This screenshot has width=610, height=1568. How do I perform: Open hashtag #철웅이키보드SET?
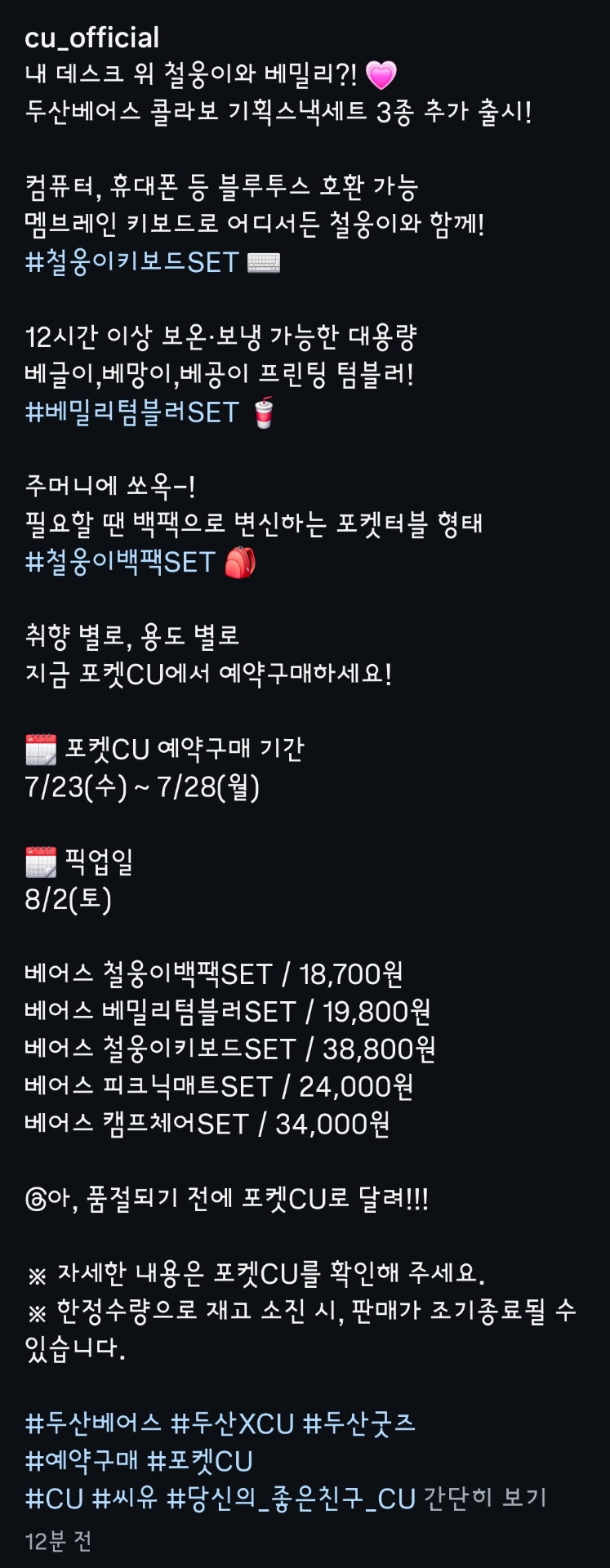click(132, 262)
